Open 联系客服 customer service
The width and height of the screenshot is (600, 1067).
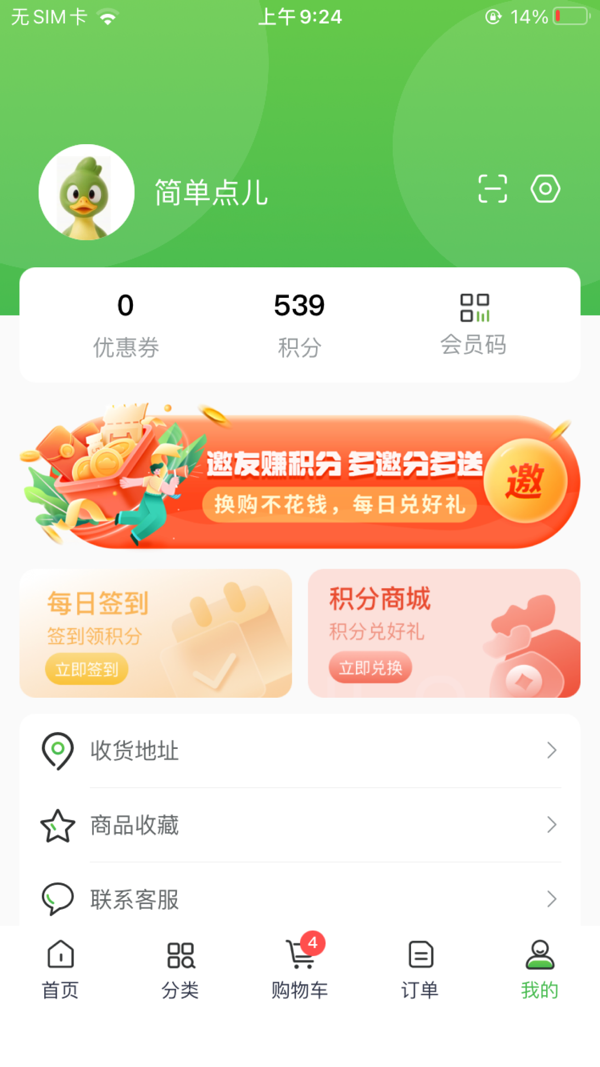pyautogui.click(x=300, y=899)
